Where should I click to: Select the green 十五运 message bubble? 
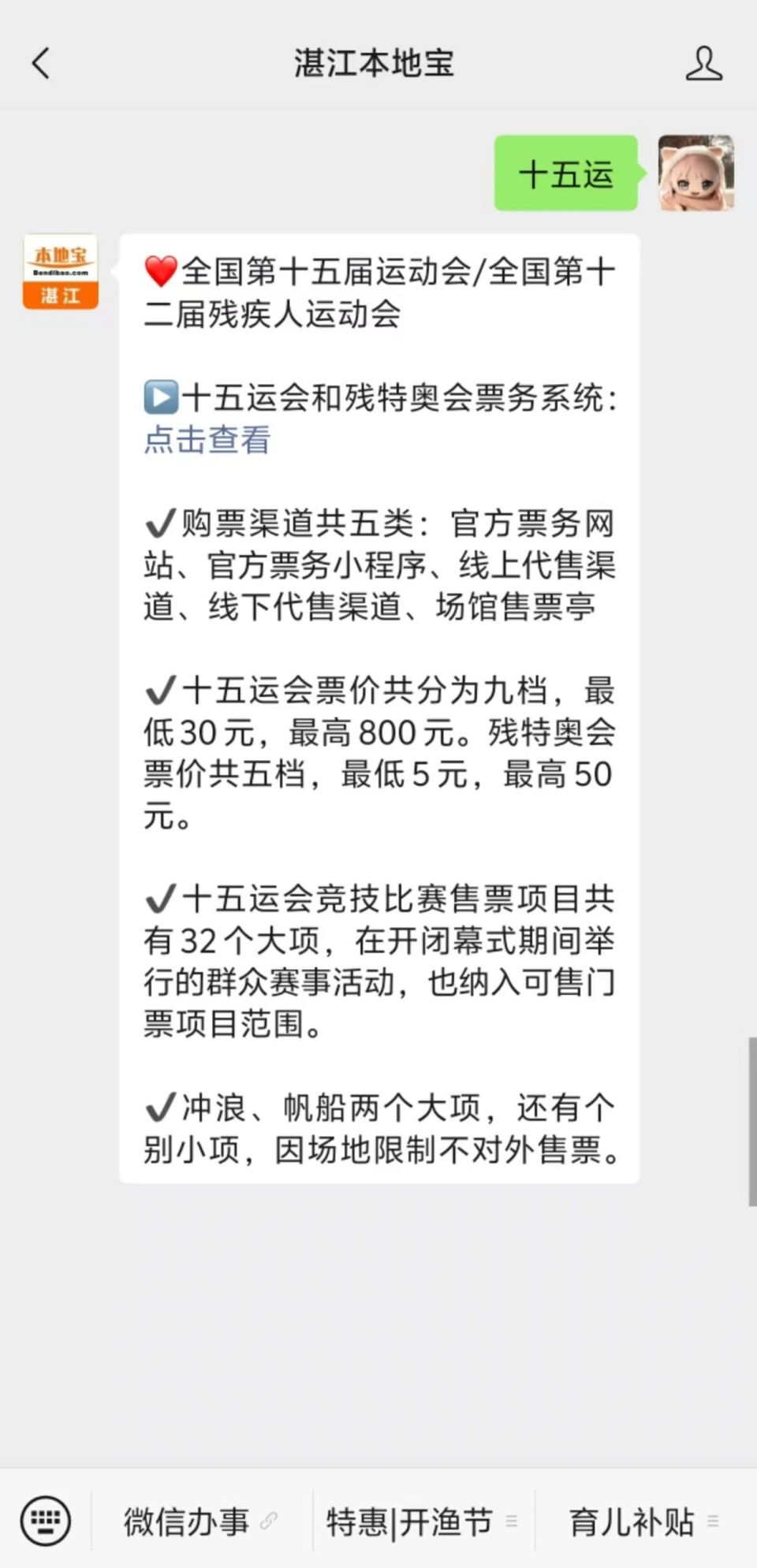coord(565,175)
